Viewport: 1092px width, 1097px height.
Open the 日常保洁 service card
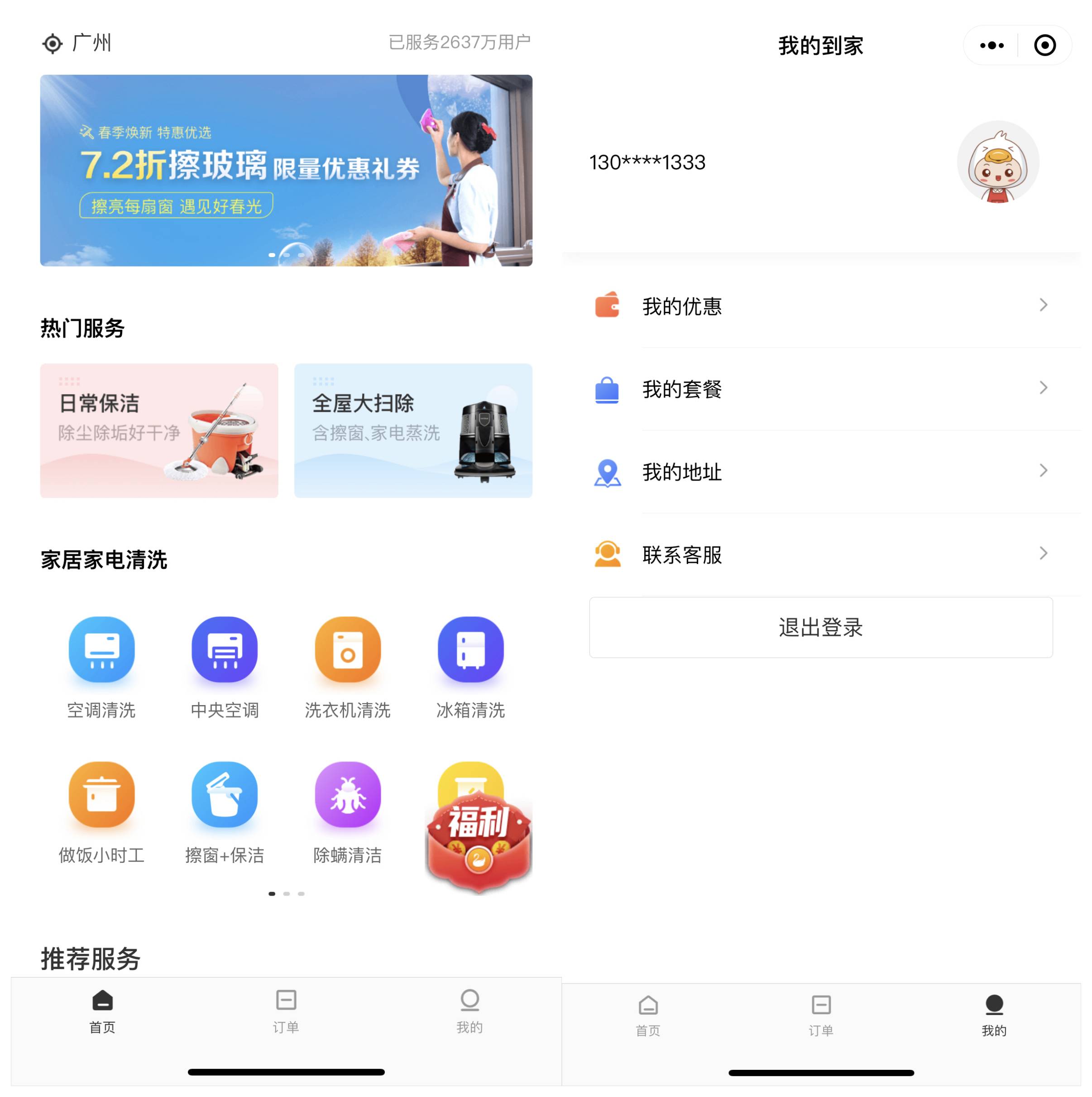pos(159,430)
